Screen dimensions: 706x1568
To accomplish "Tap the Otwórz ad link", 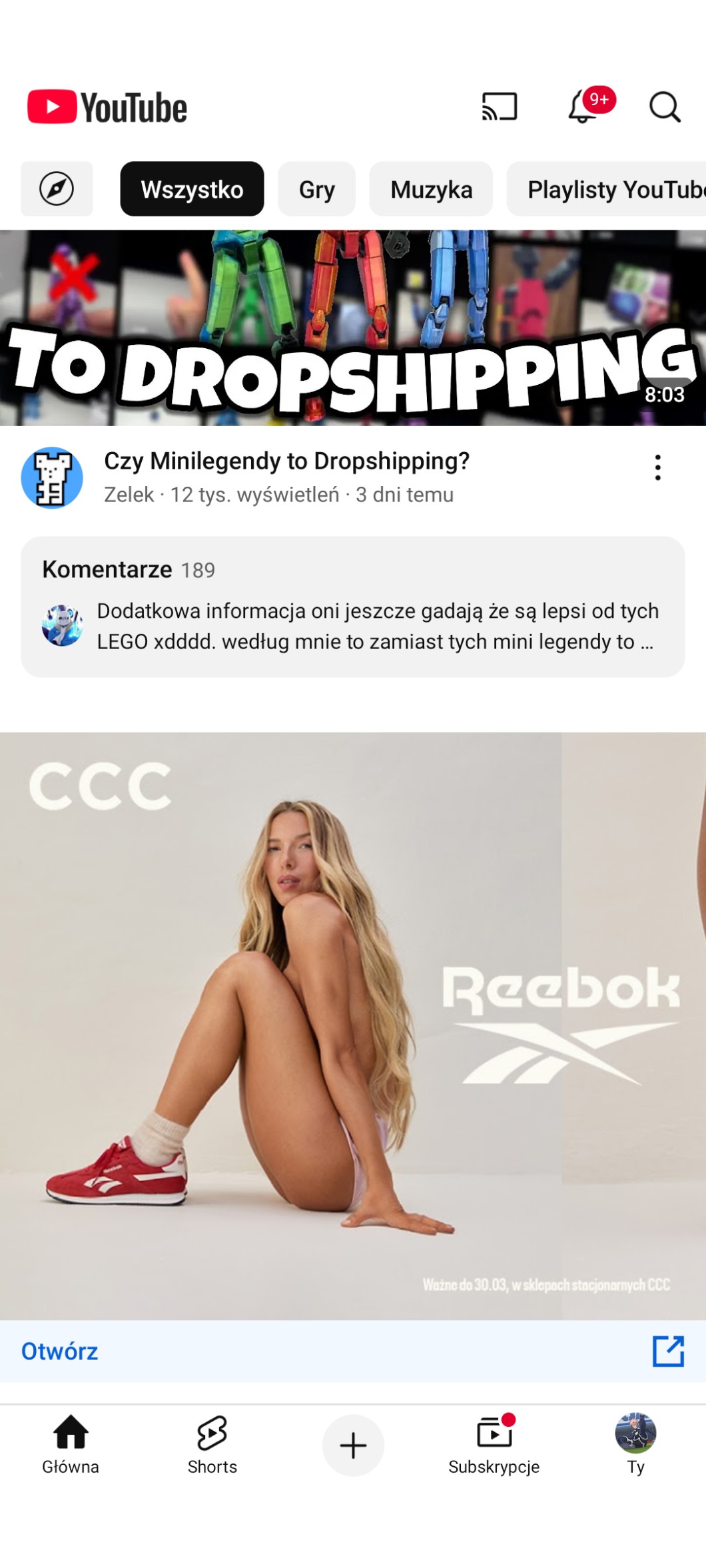I will tap(60, 1351).
